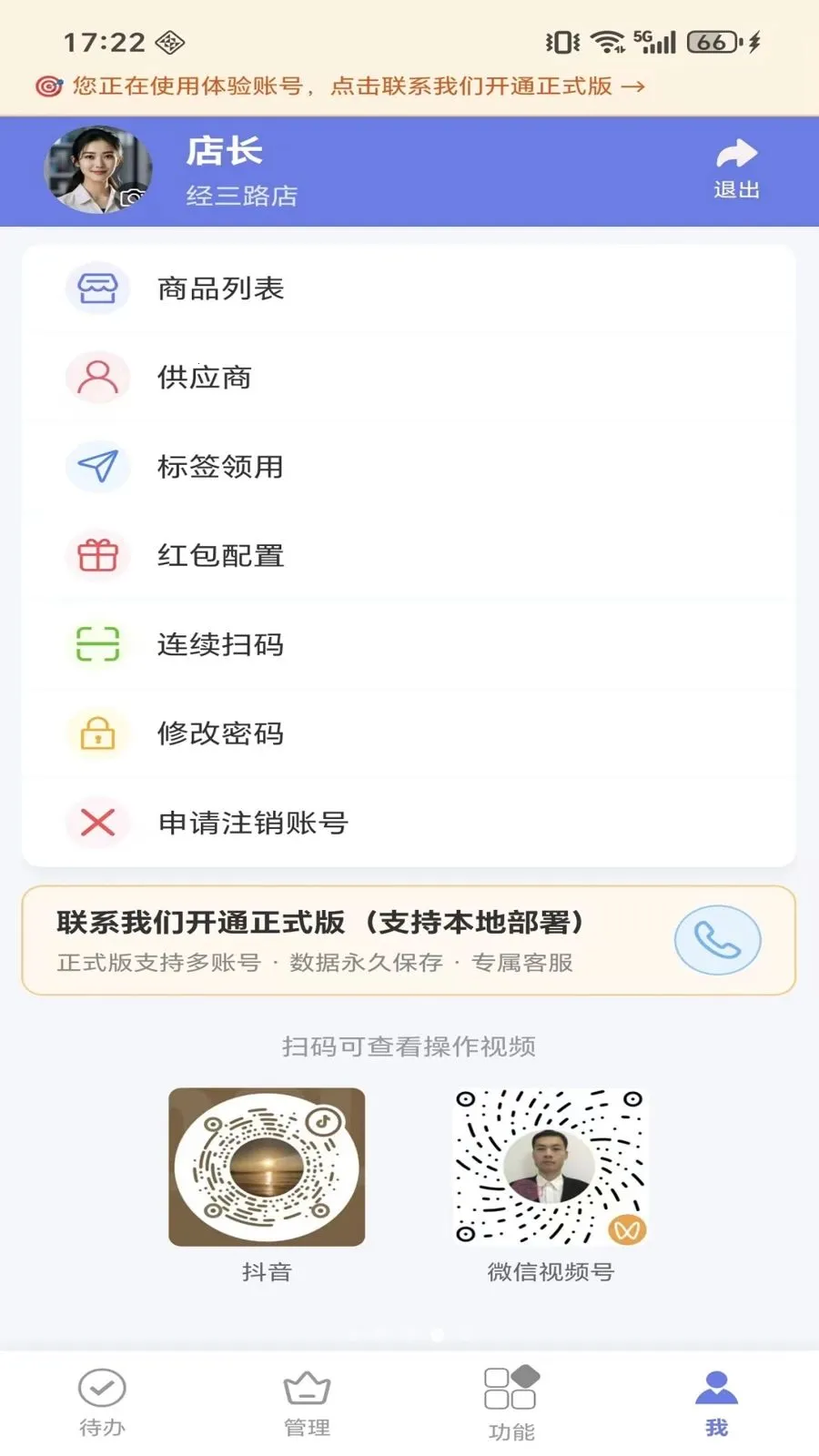Screen dimensions: 819x1456
Task: Start 连续扫码 with the green scan icon
Action: pos(97,644)
